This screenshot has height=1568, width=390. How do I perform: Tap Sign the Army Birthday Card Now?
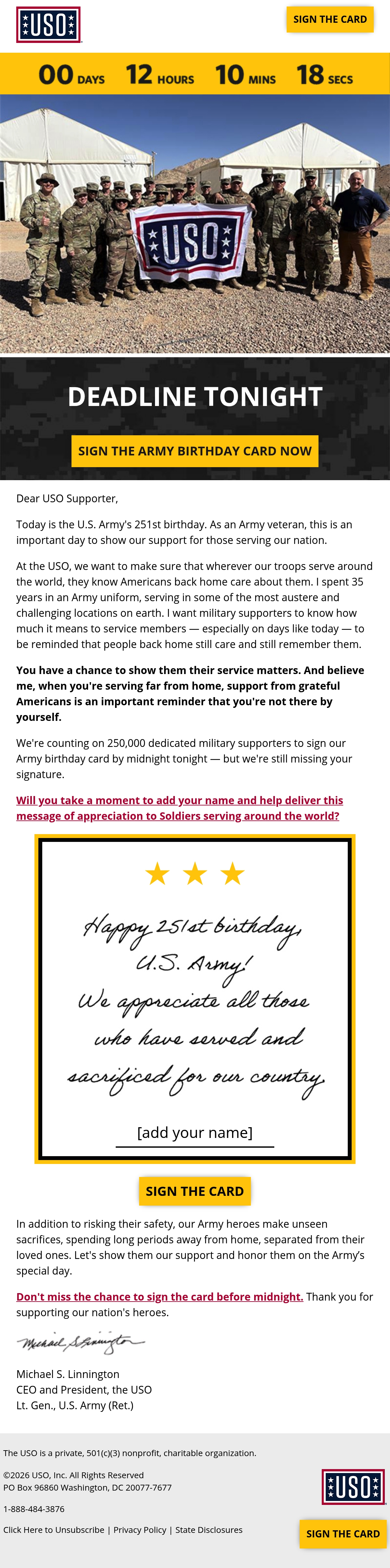pyautogui.click(x=195, y=451)
